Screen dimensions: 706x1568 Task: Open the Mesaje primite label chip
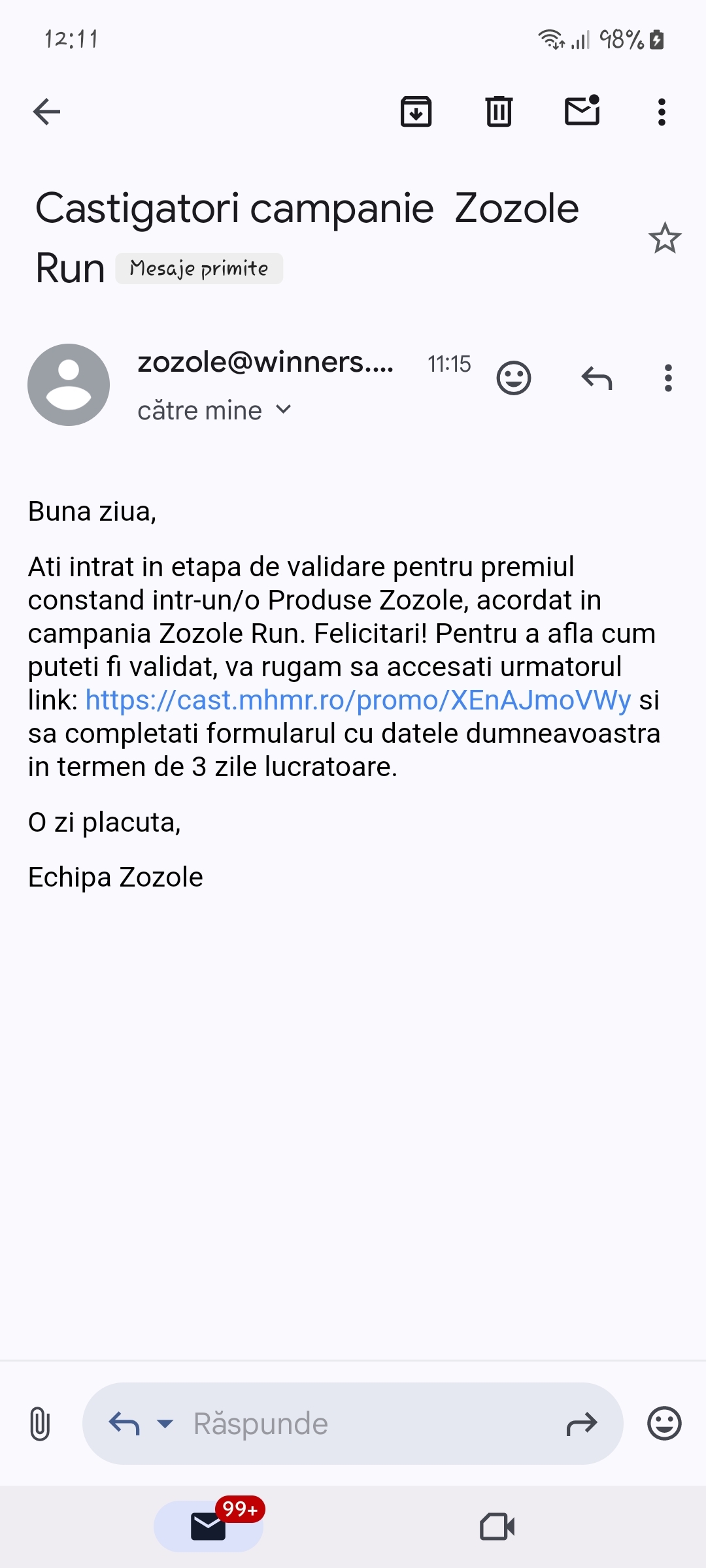point(199,269)
